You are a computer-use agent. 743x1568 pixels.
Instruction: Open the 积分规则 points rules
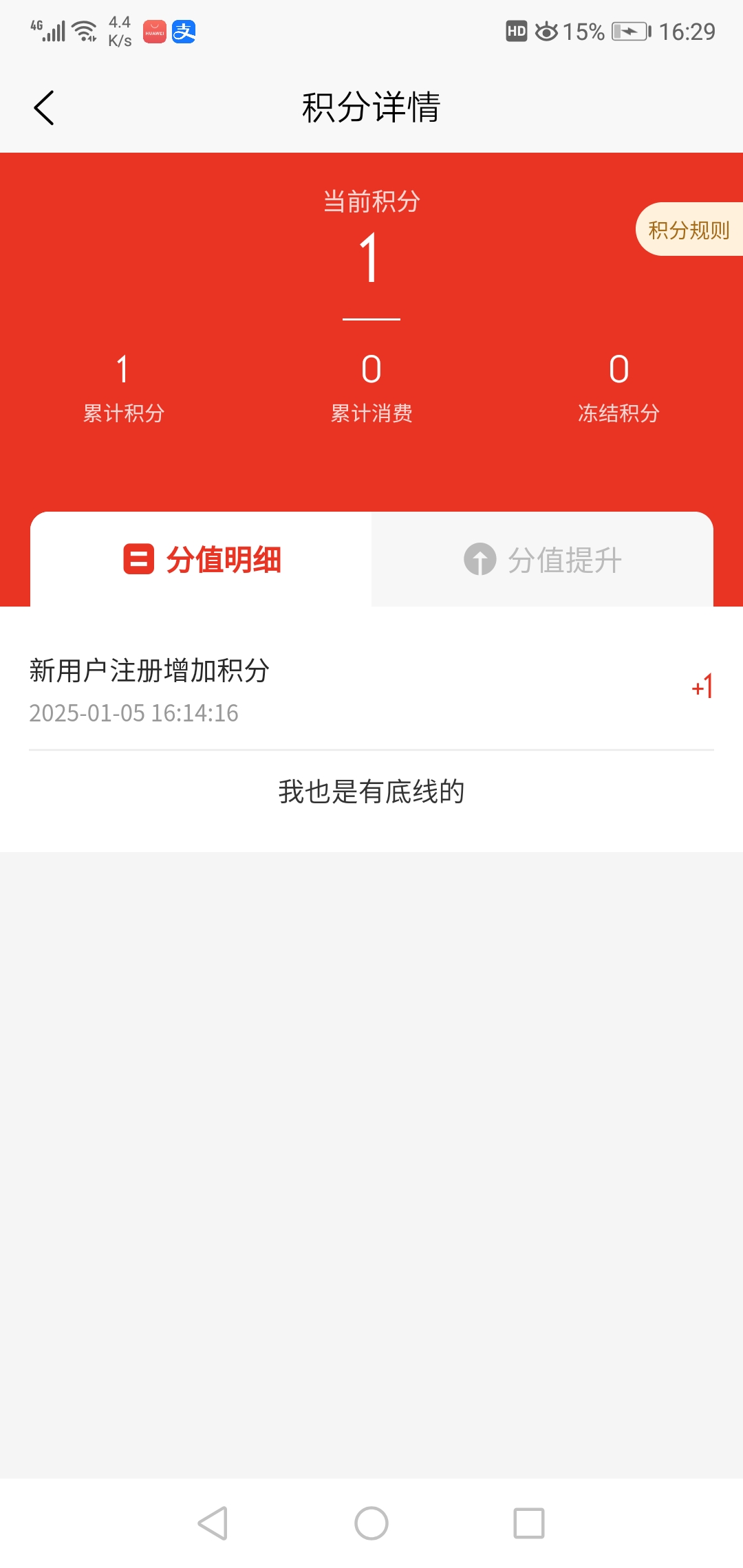click(689, 230)
